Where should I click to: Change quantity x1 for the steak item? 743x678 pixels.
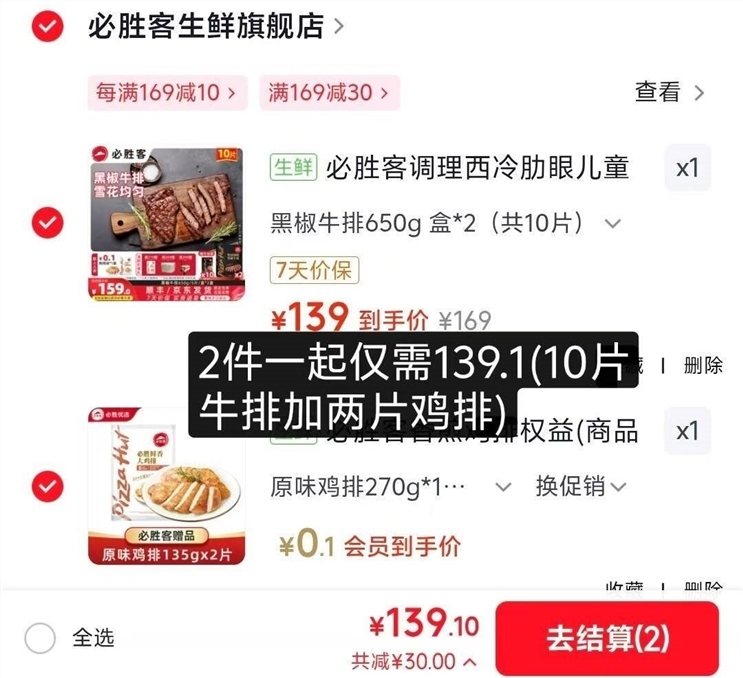pyautogui.click(x=688, y=168)
